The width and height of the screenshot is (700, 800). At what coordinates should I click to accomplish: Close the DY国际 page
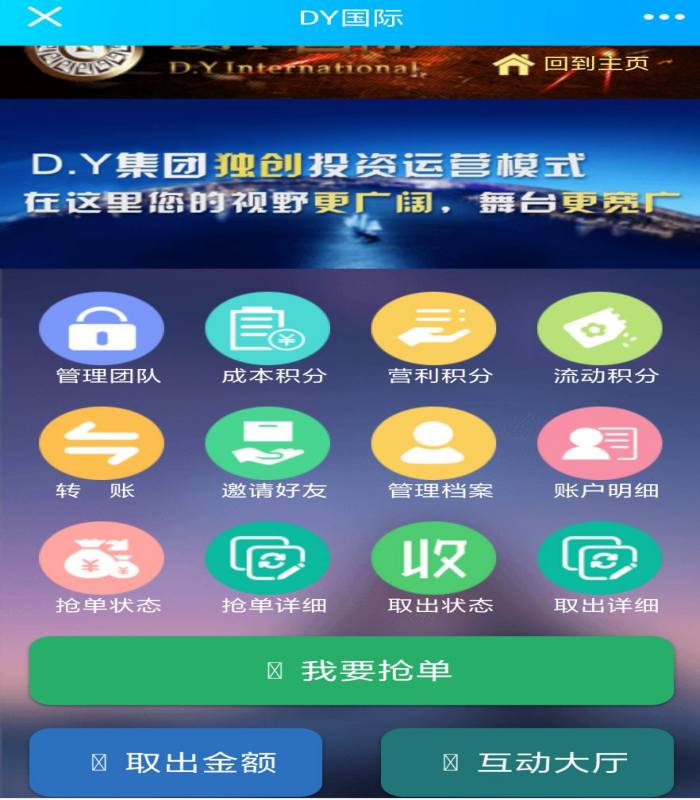pos(44,17)
